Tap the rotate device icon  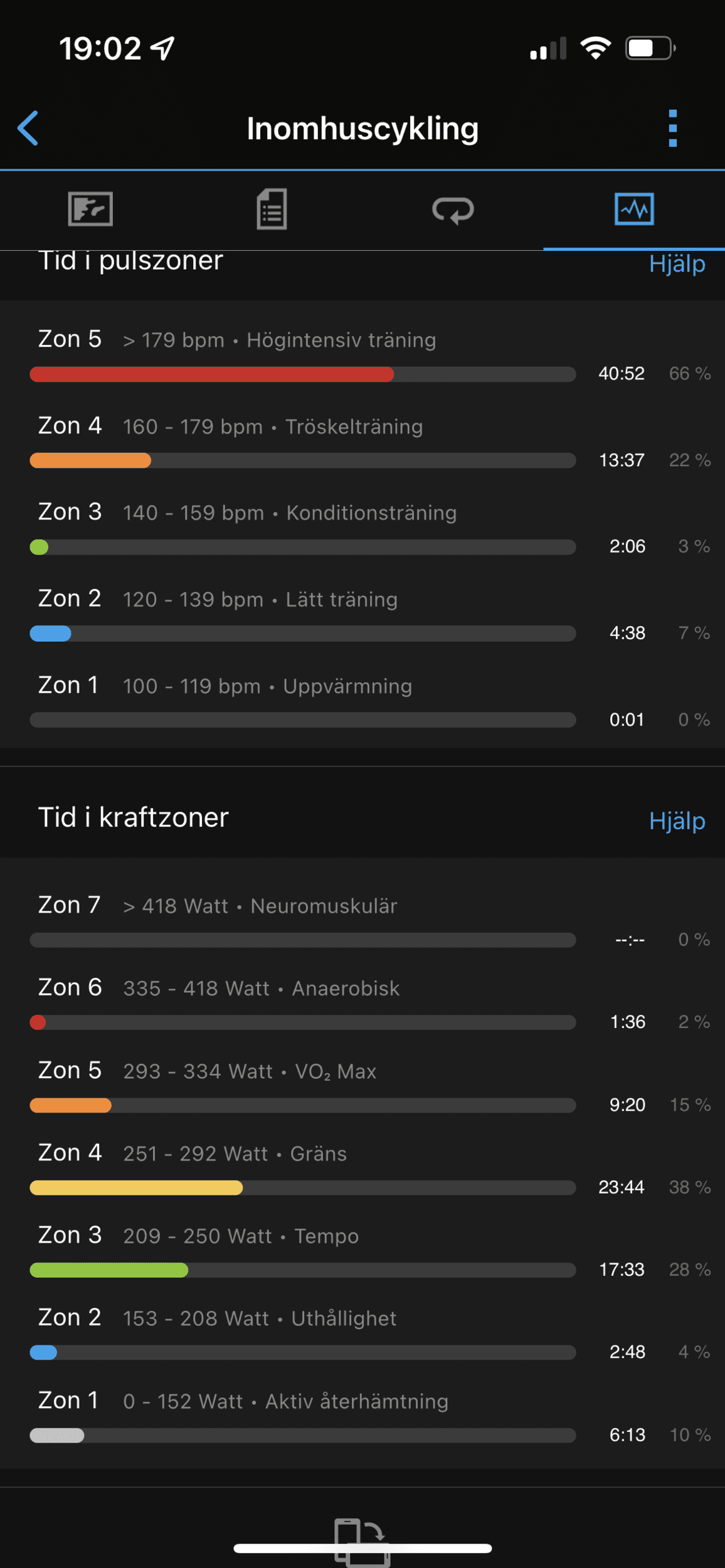362,1541
